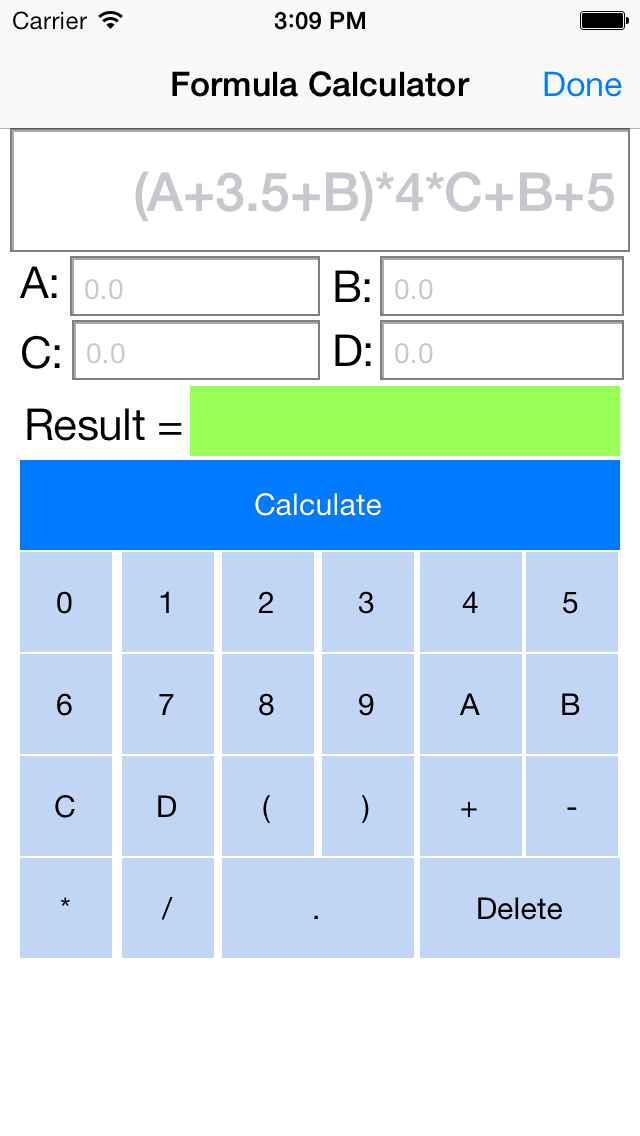Select the D value field
This screenshot has height=1136, width=640.
(502, 350)
